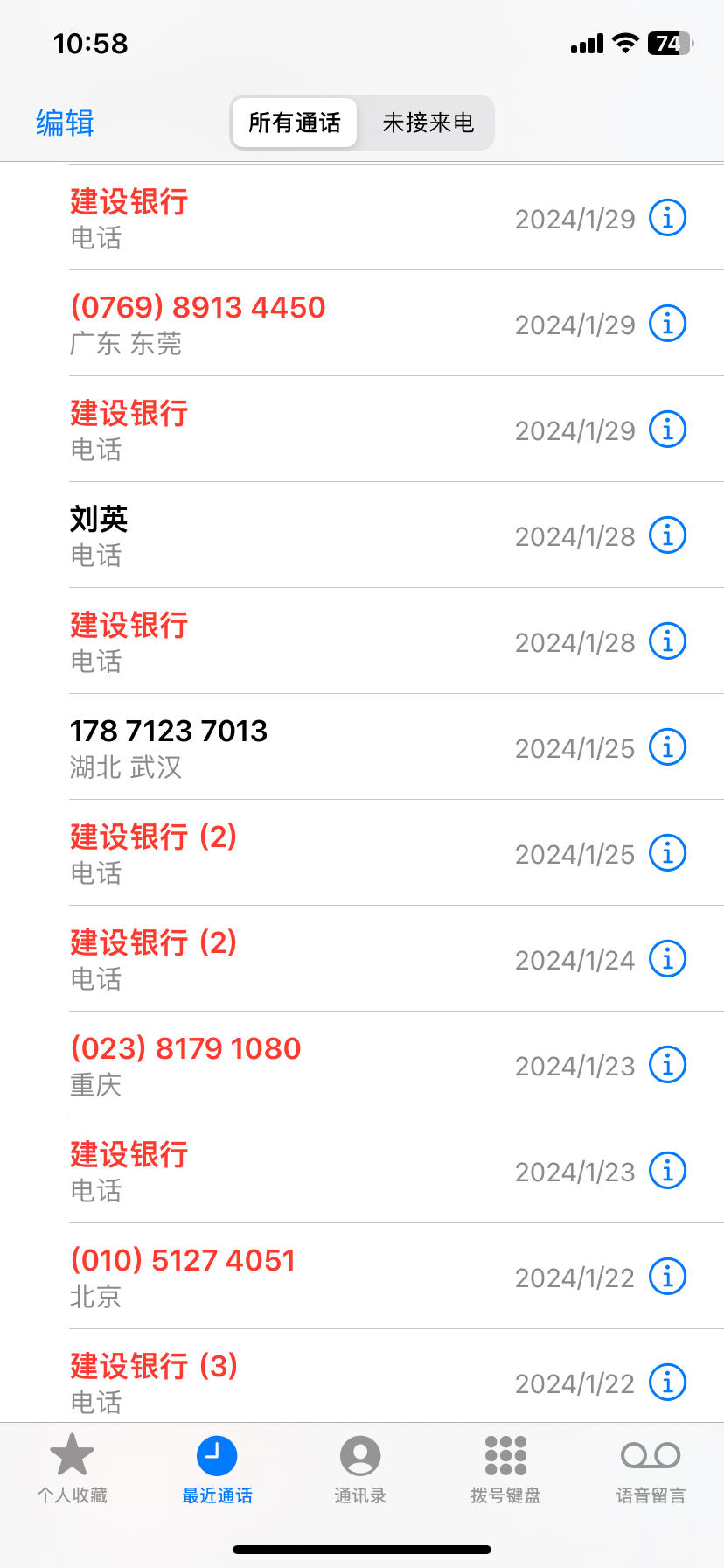The image size is (724, 1568).
Task: Open info for (010) 5127 4051
Action: 667,1277
